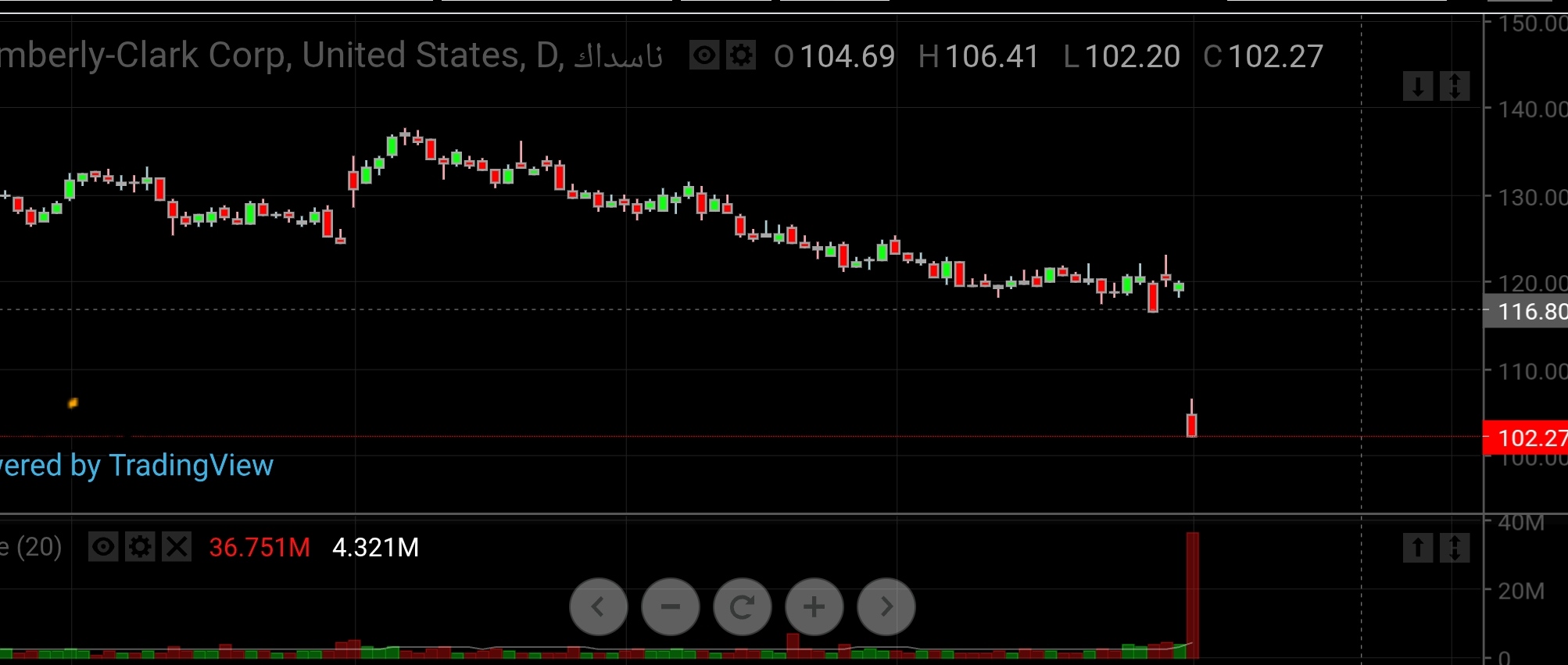Toggle the volume indicator's visibility eye
The image size is (1568, 665).
(x=103, y=547)
